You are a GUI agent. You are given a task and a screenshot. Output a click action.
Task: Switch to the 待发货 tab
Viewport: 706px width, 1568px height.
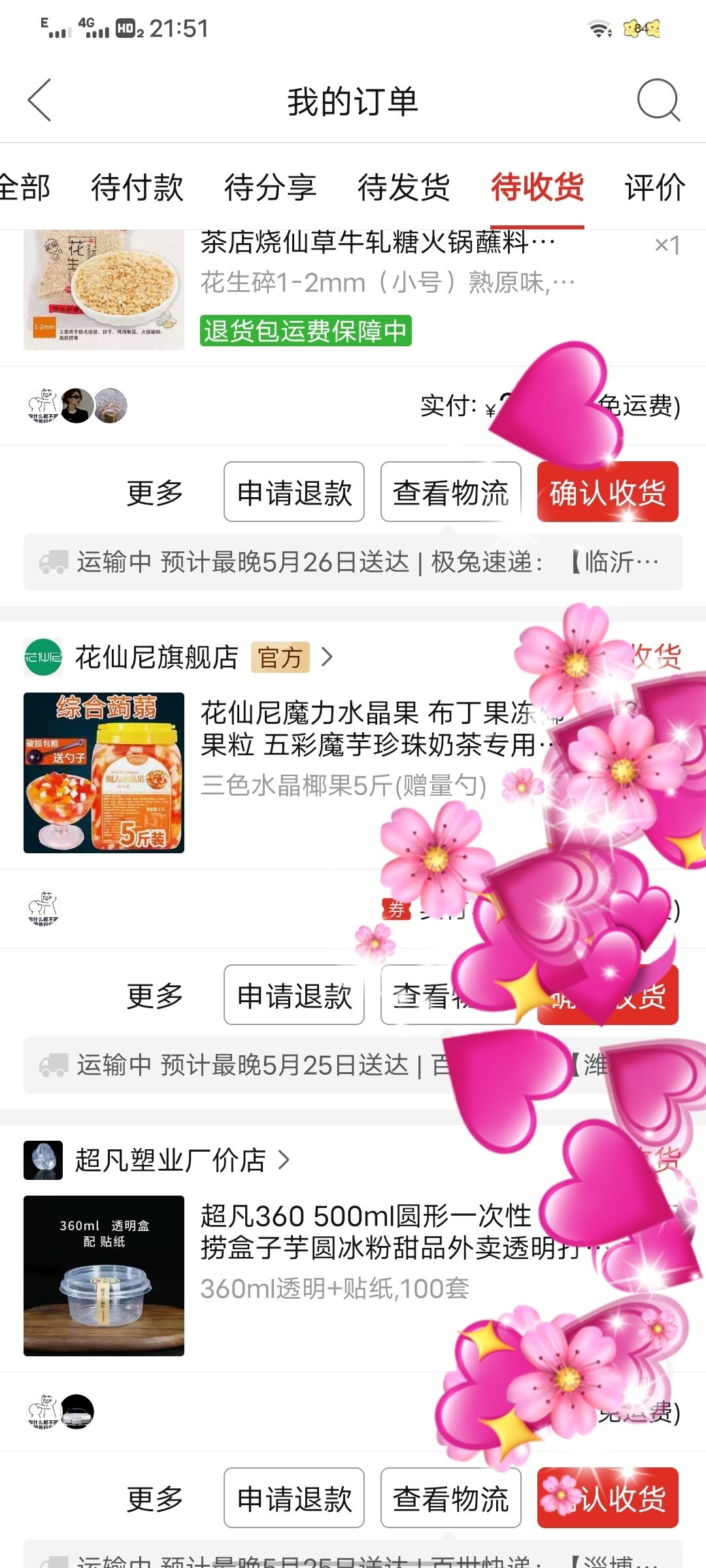403,188
